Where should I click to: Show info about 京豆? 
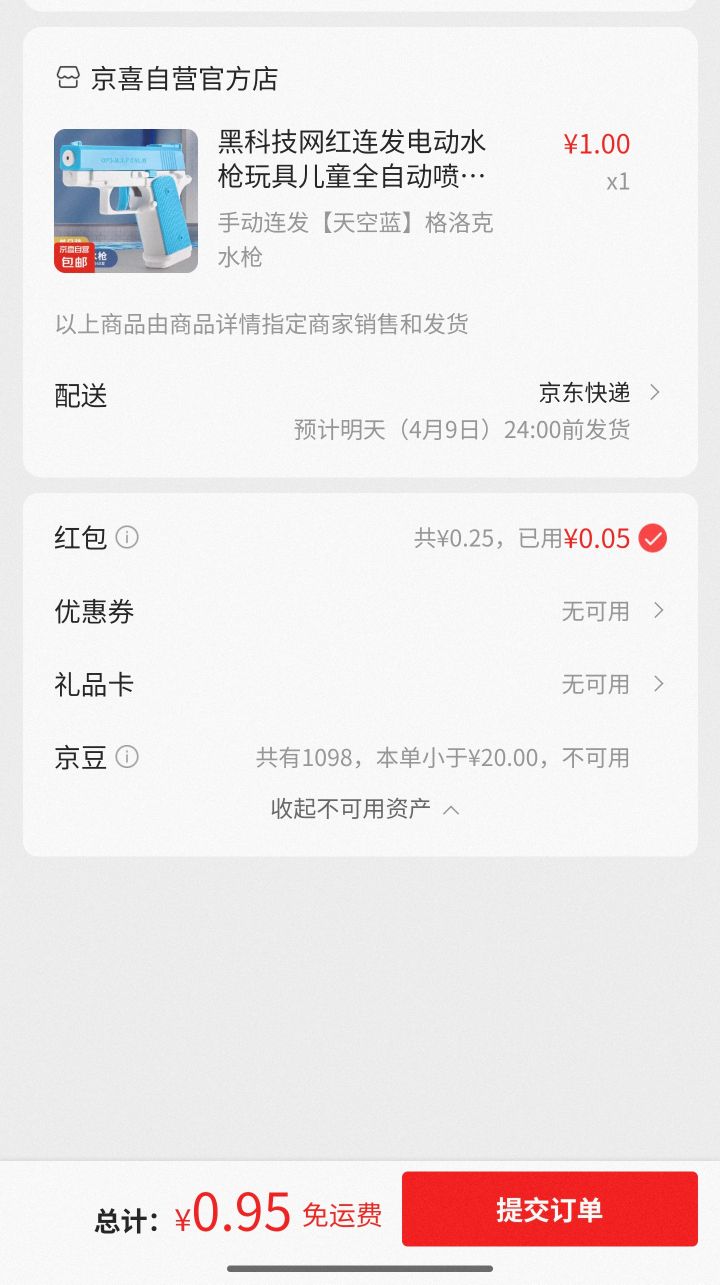tap(127, 756)
